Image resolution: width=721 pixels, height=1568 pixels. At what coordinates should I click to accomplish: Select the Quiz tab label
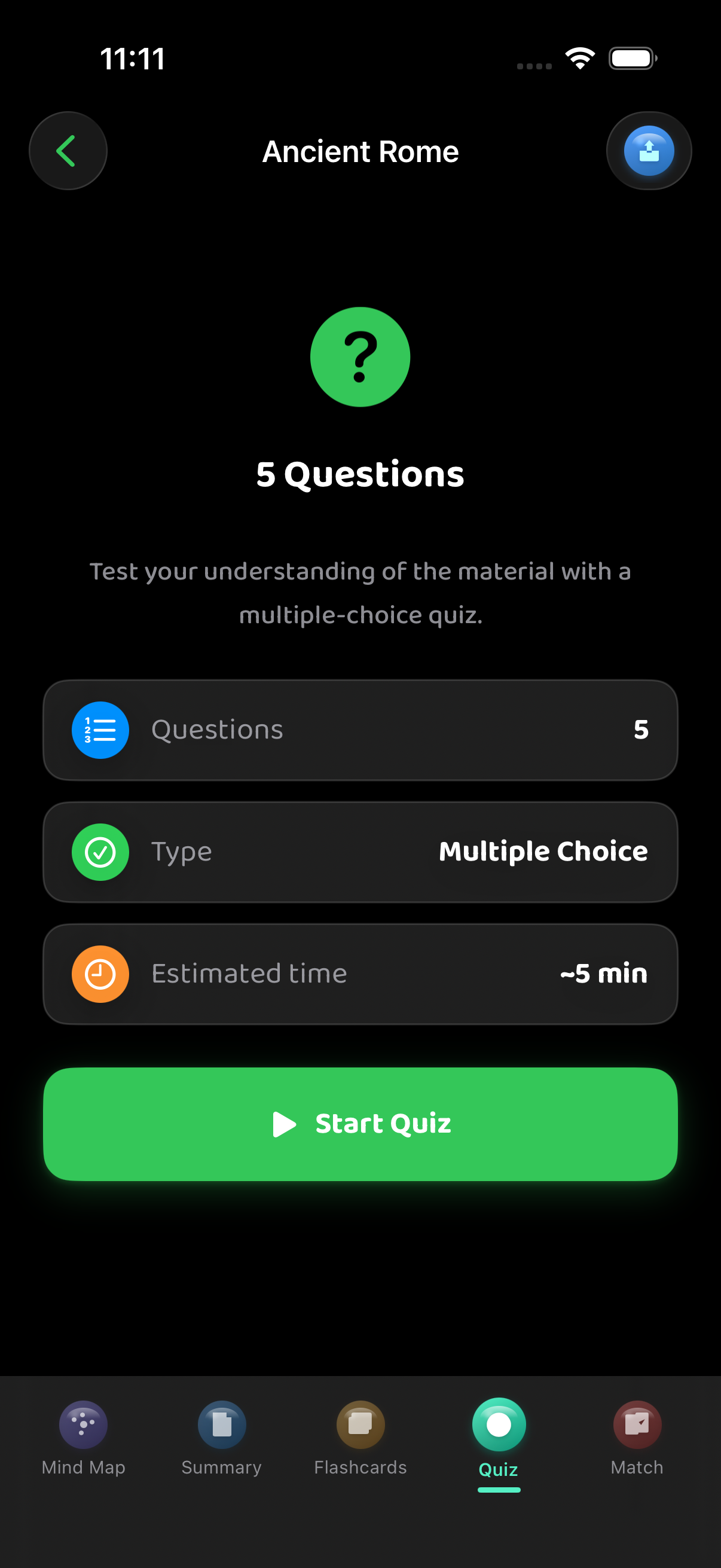point(499,1468)
